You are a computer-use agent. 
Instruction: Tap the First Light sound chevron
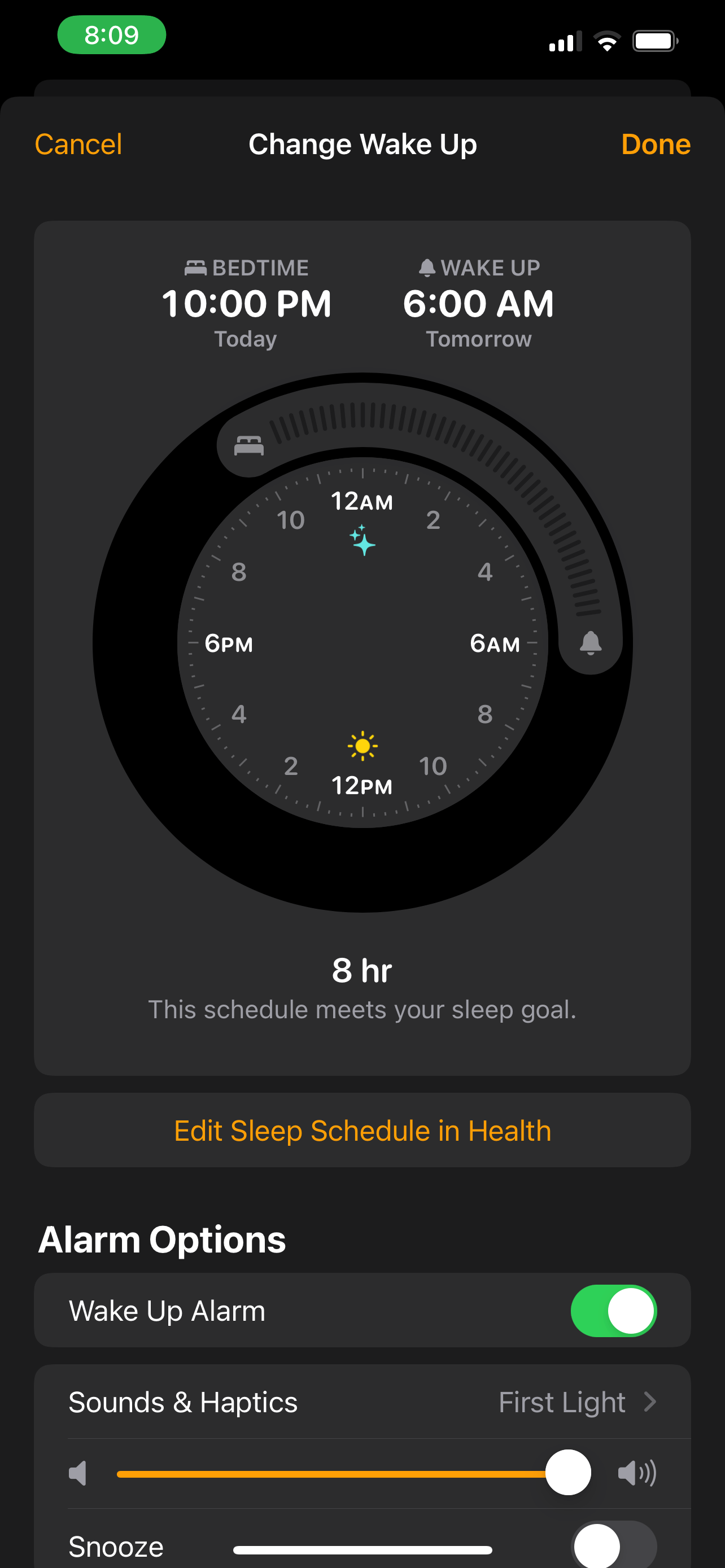(x=648, y=1402)
